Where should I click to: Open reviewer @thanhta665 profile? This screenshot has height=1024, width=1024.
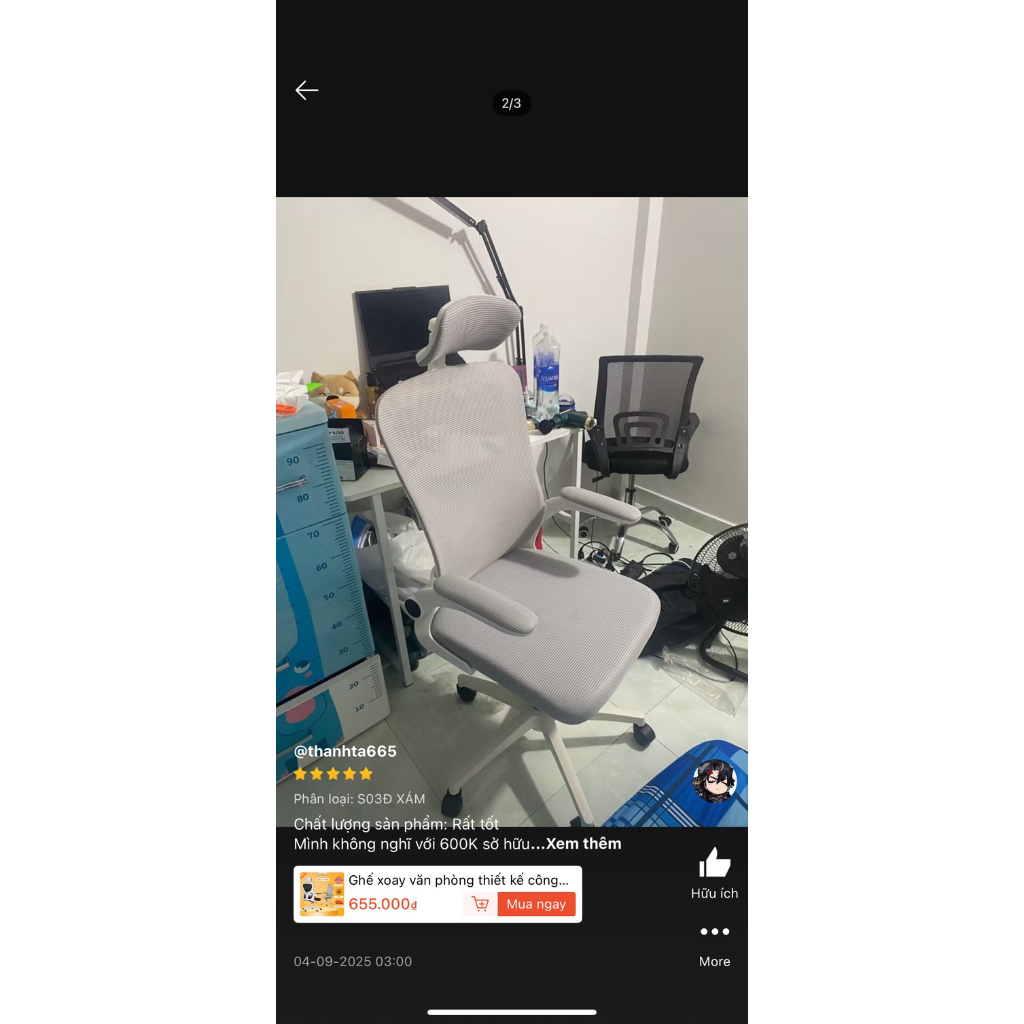pyautogui.click(x=345, y=751)
